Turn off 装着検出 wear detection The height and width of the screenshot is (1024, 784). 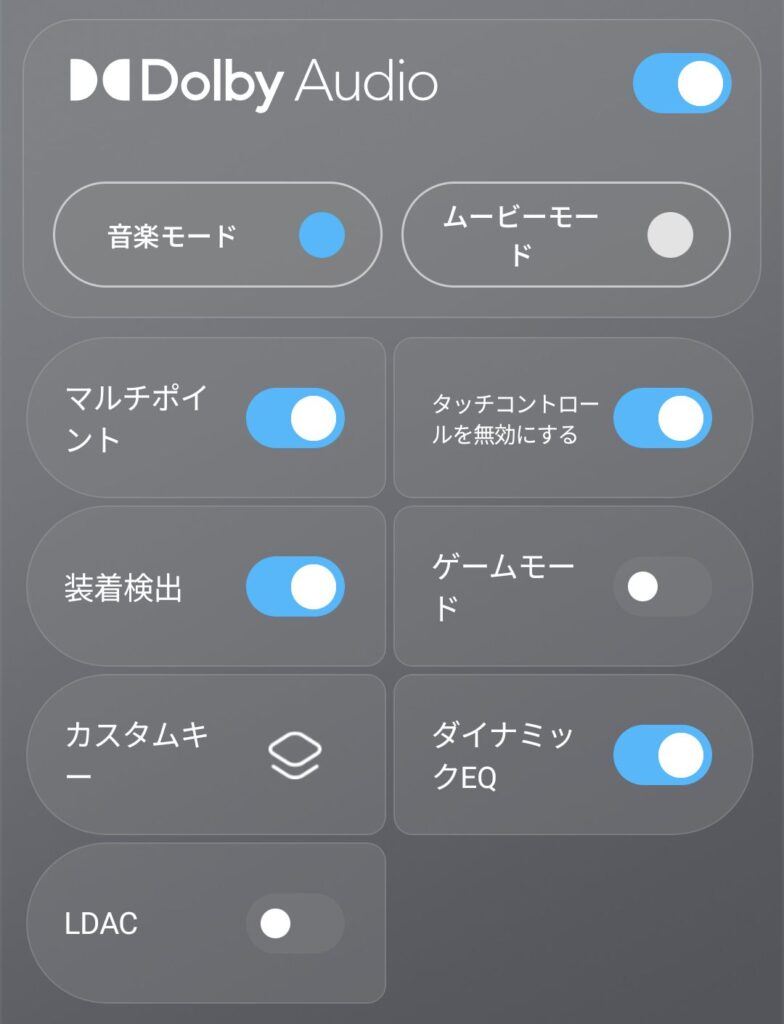[x=295, y=586]
